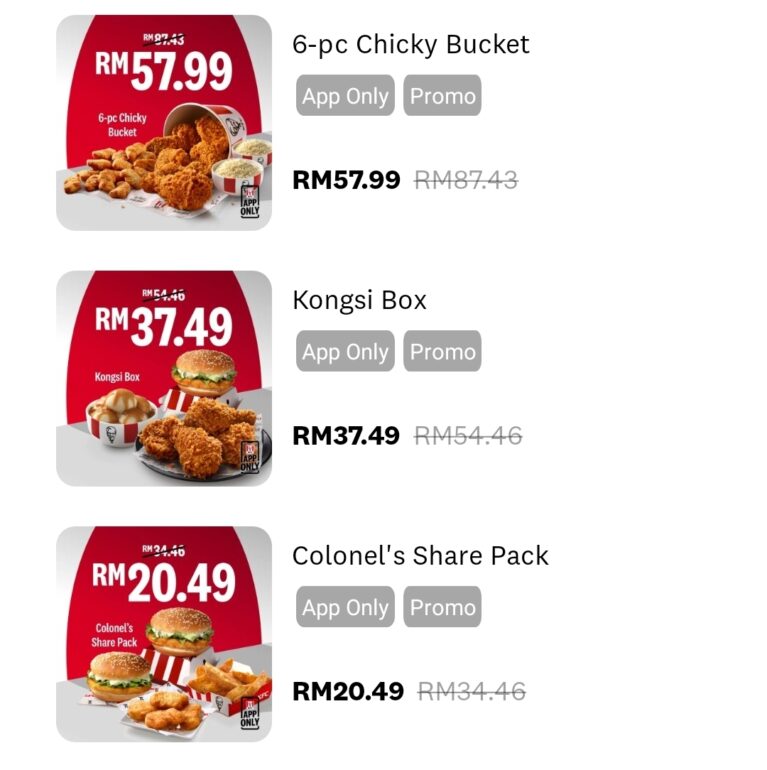Click the App Only tag under 6-pc Chicky Bucket

click(344, 96)
